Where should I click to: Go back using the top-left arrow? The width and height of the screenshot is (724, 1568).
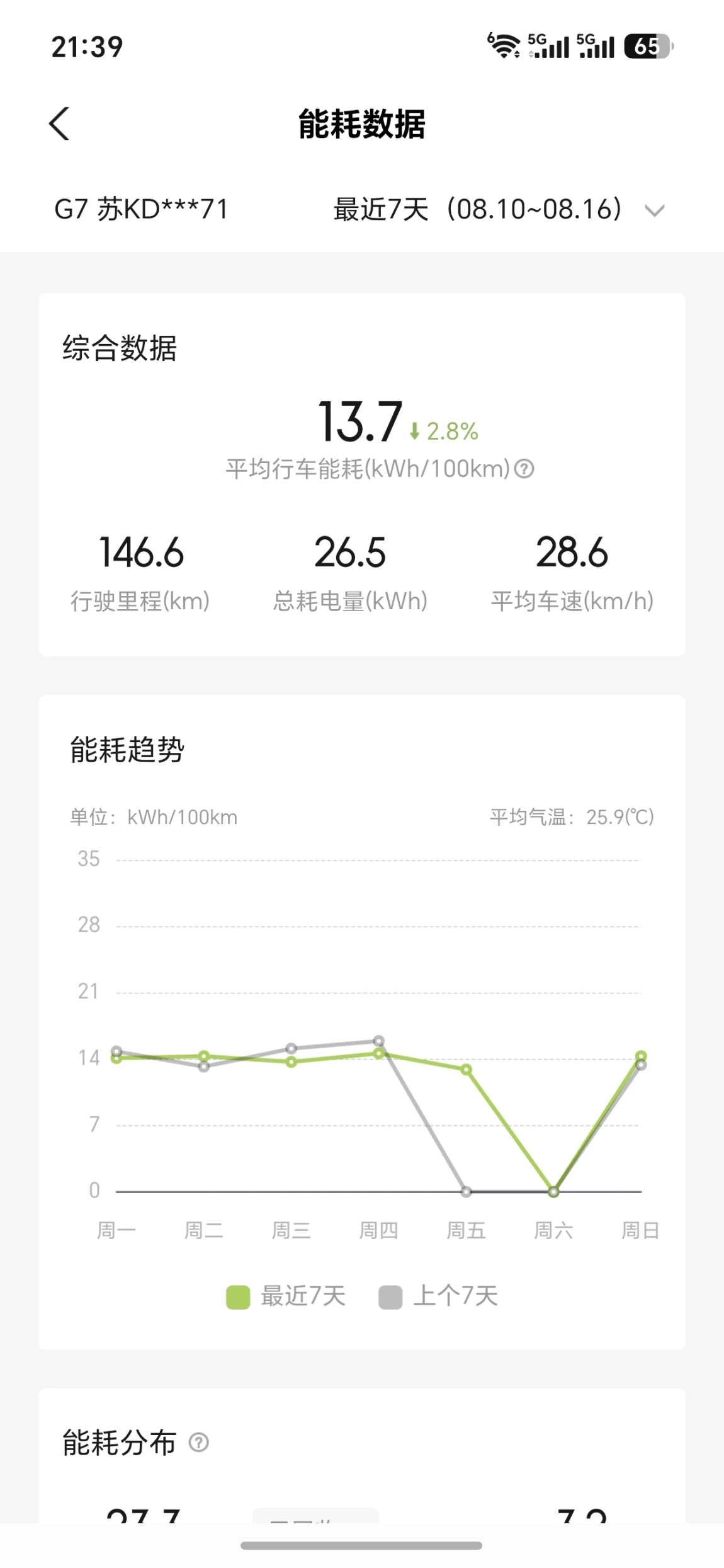tap(59, 123)
